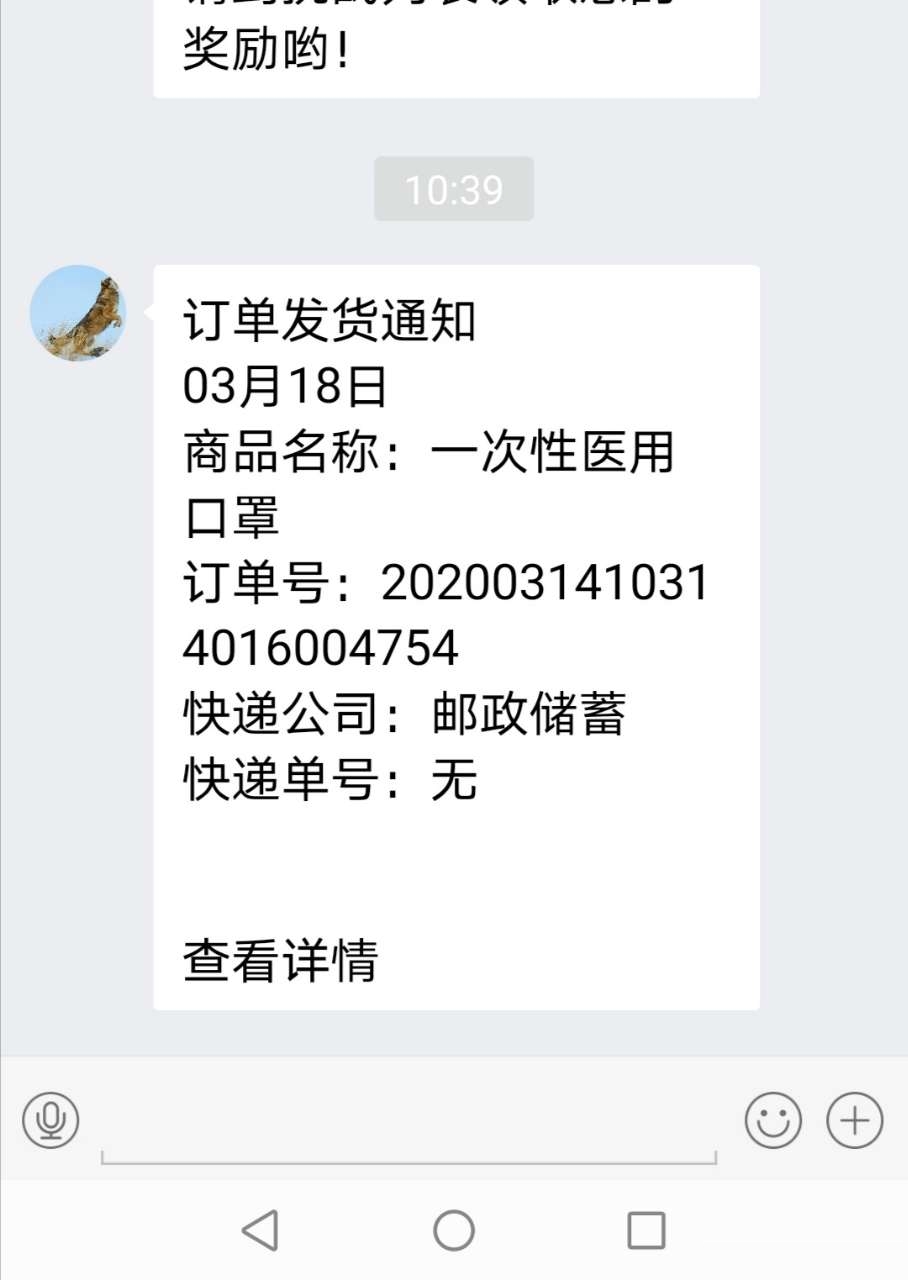Open the sender's avatar profile

click(78, 313)
